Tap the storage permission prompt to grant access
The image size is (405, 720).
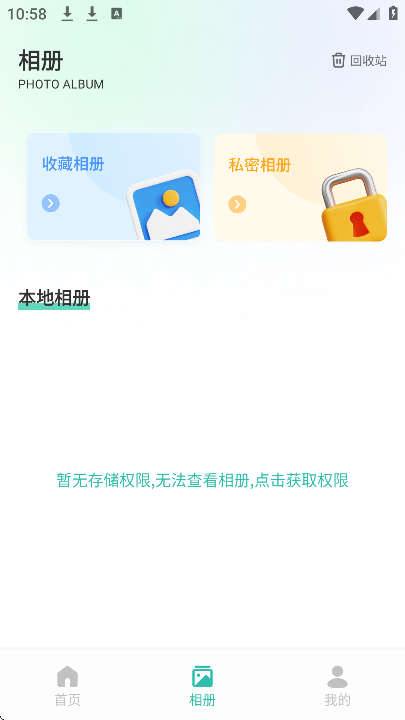tap(202, 480)
